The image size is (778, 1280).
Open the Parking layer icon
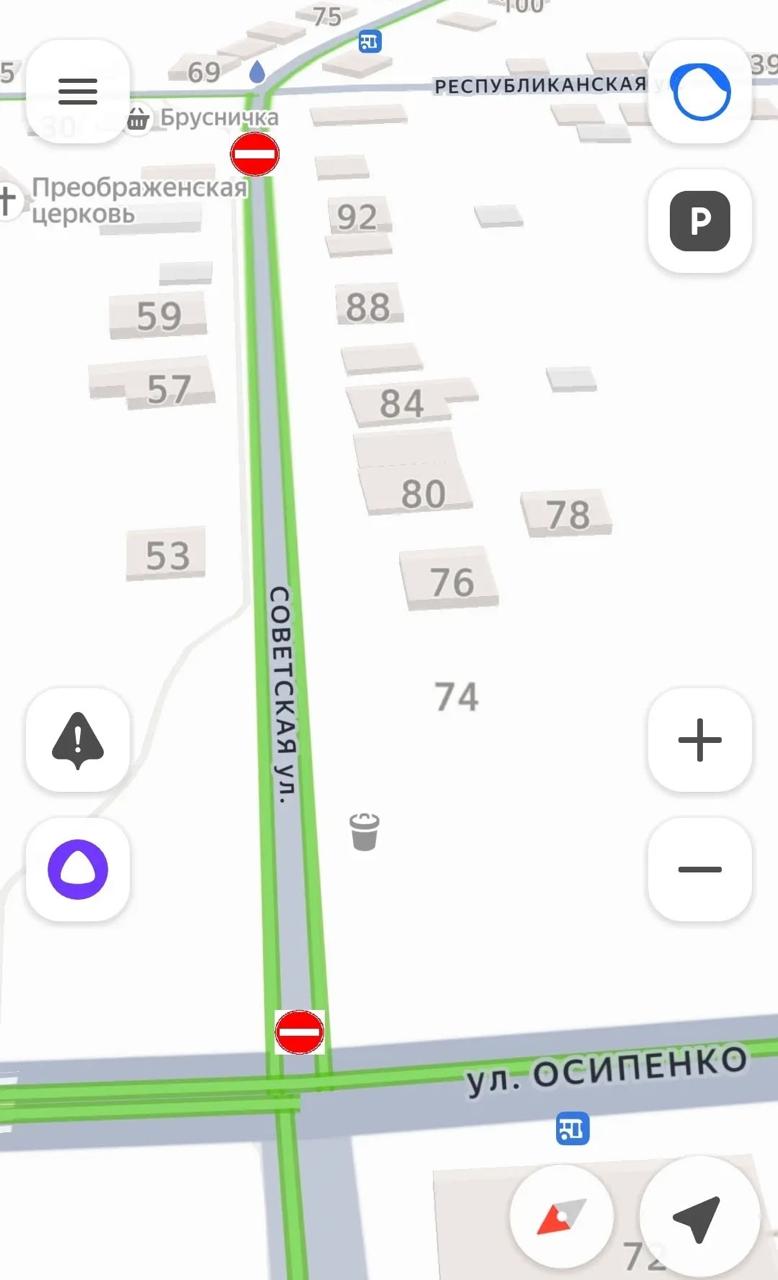point(699,222)
